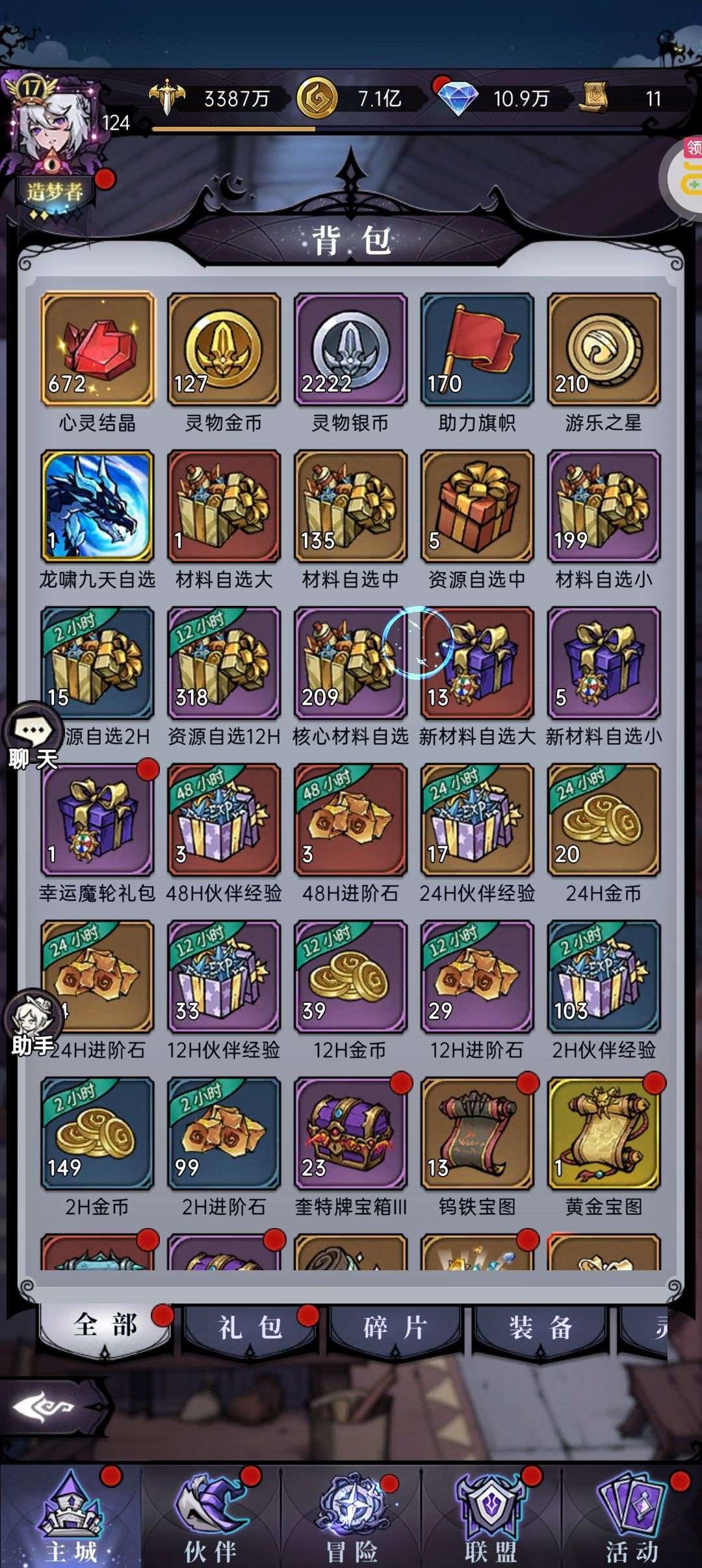
Task: Open the 聊天 chat bubble
Action: [32, 738]
